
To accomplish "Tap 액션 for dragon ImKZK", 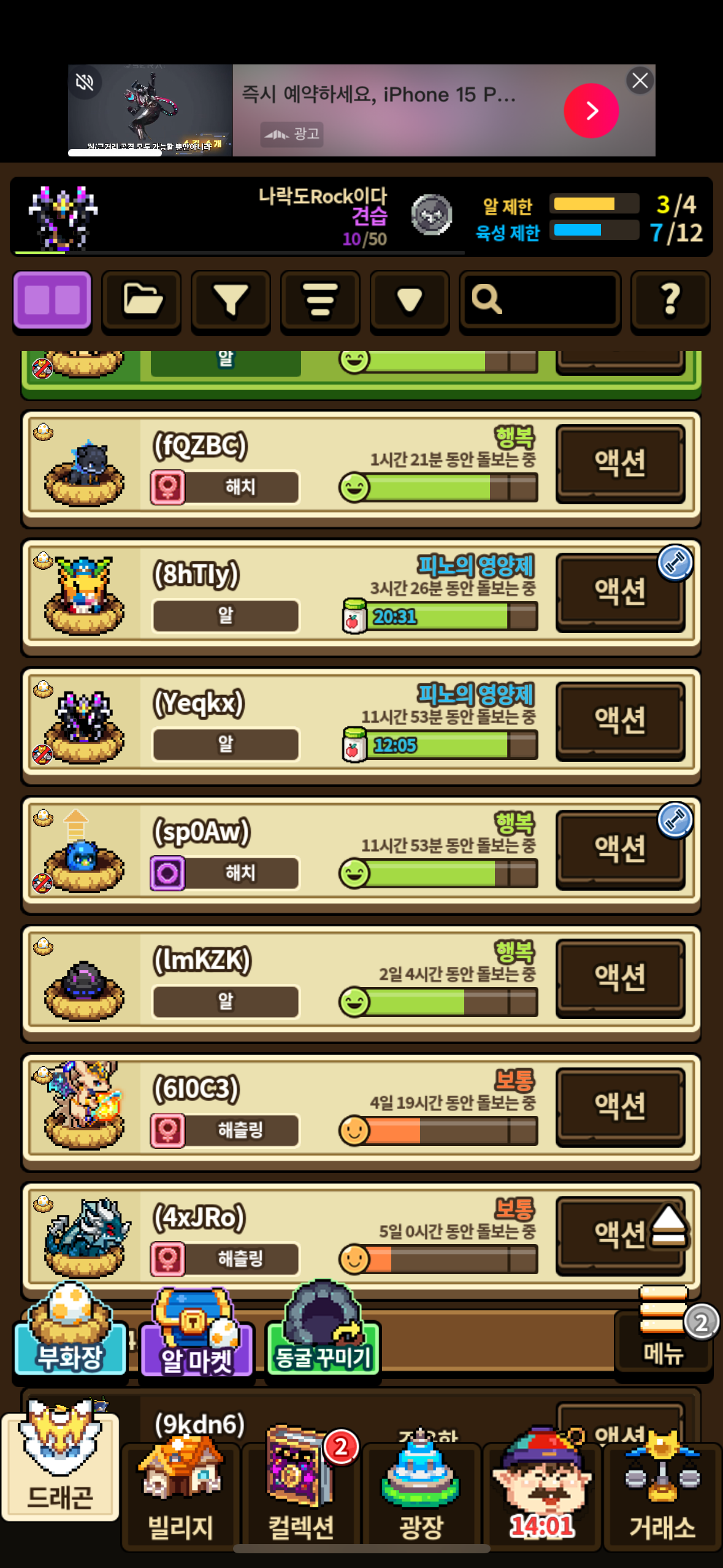I will (620, 977).
